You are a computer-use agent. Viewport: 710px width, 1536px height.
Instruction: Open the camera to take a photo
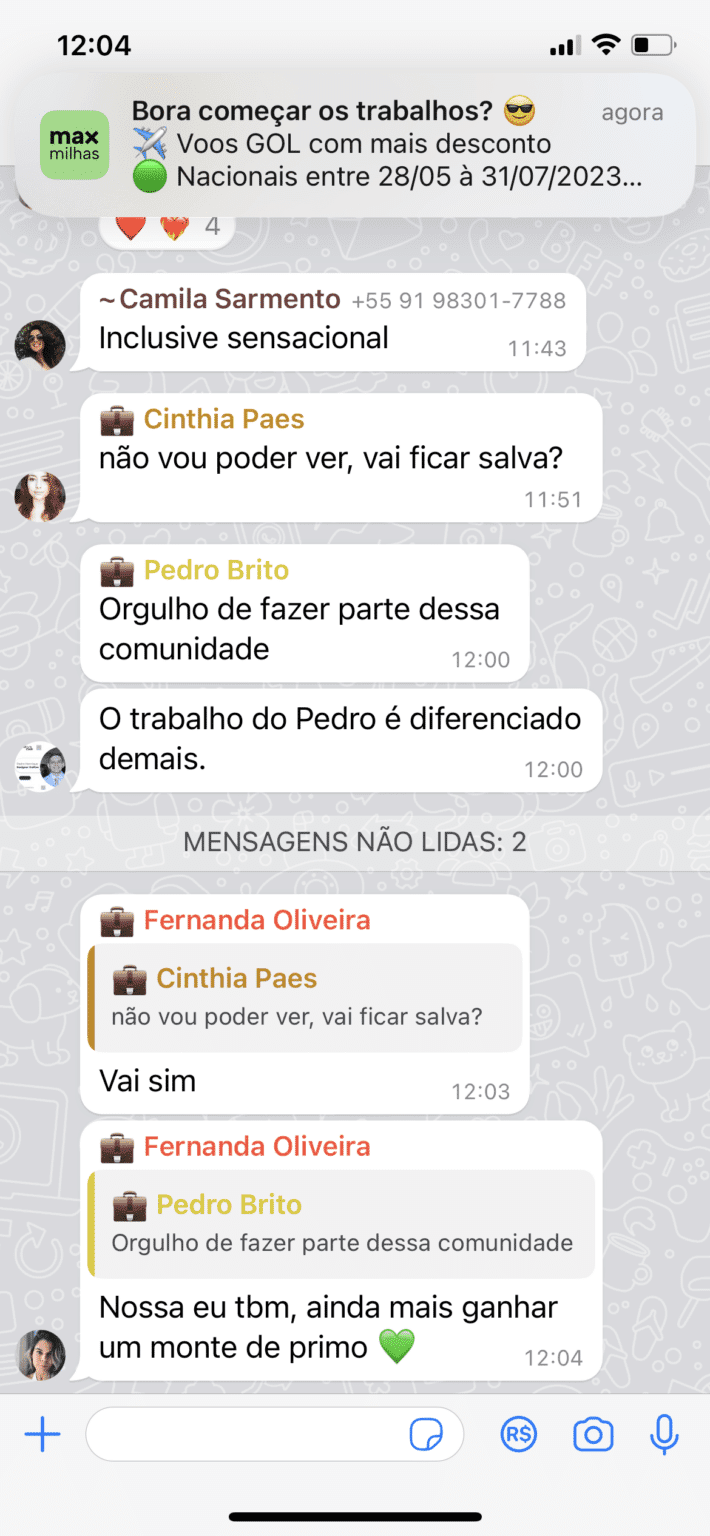(593, 1436)
